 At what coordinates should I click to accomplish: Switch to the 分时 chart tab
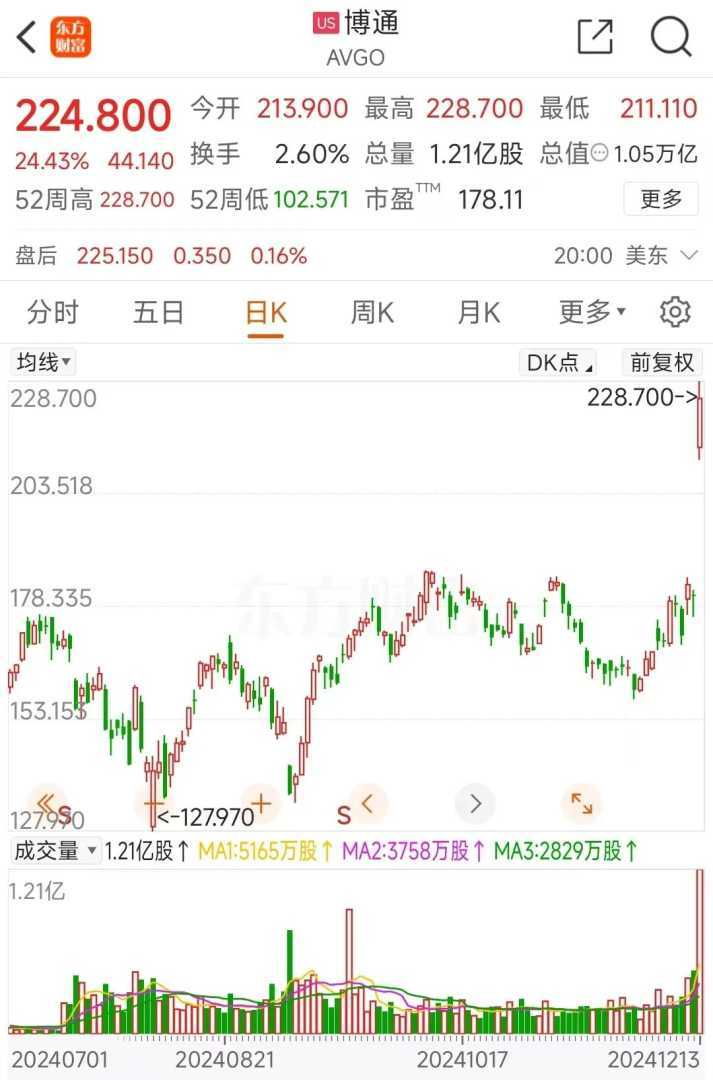pyautogui.click(x=52, y=313)
